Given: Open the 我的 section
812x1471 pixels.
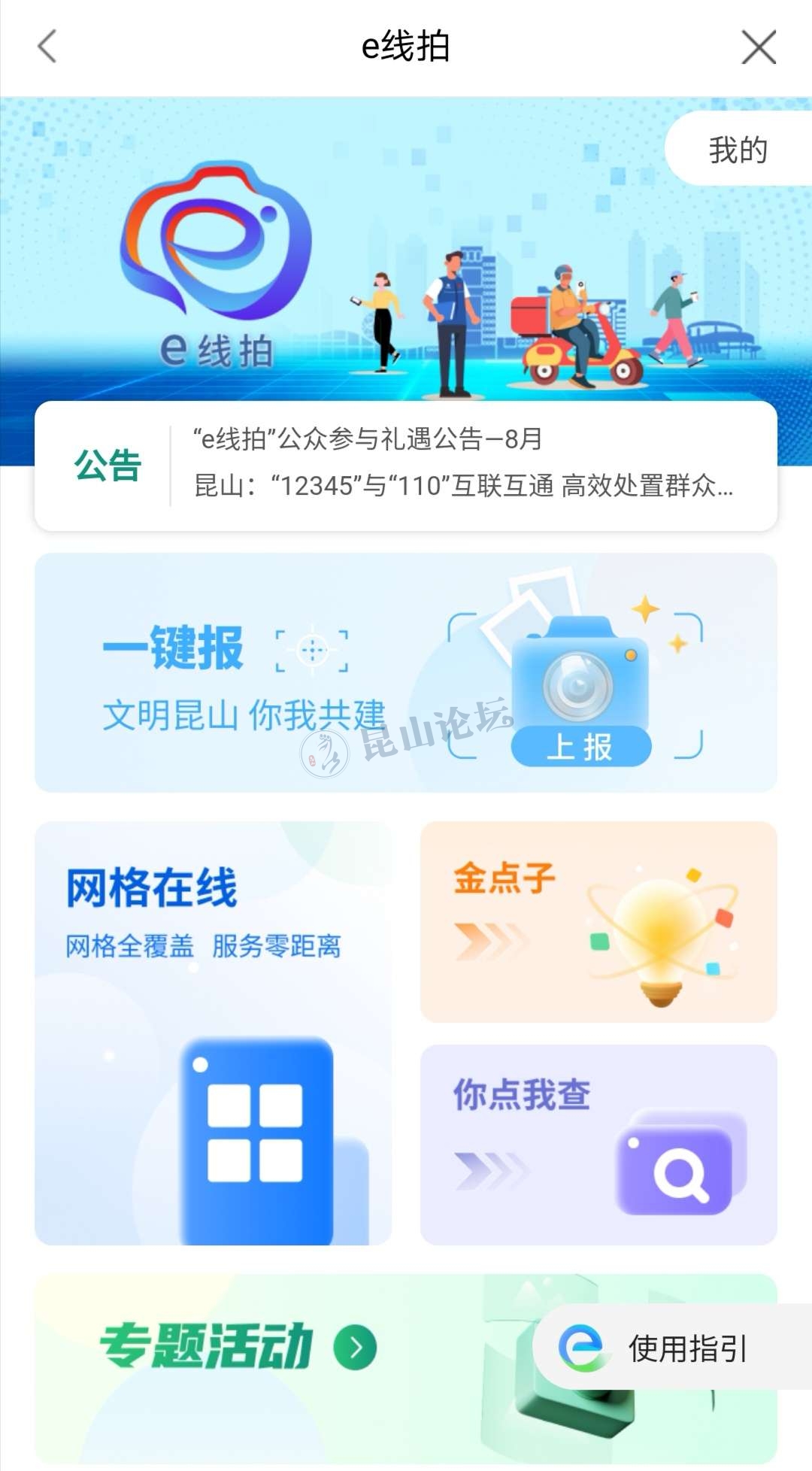Looking at the screenshot, I should [x=738, y=150].
